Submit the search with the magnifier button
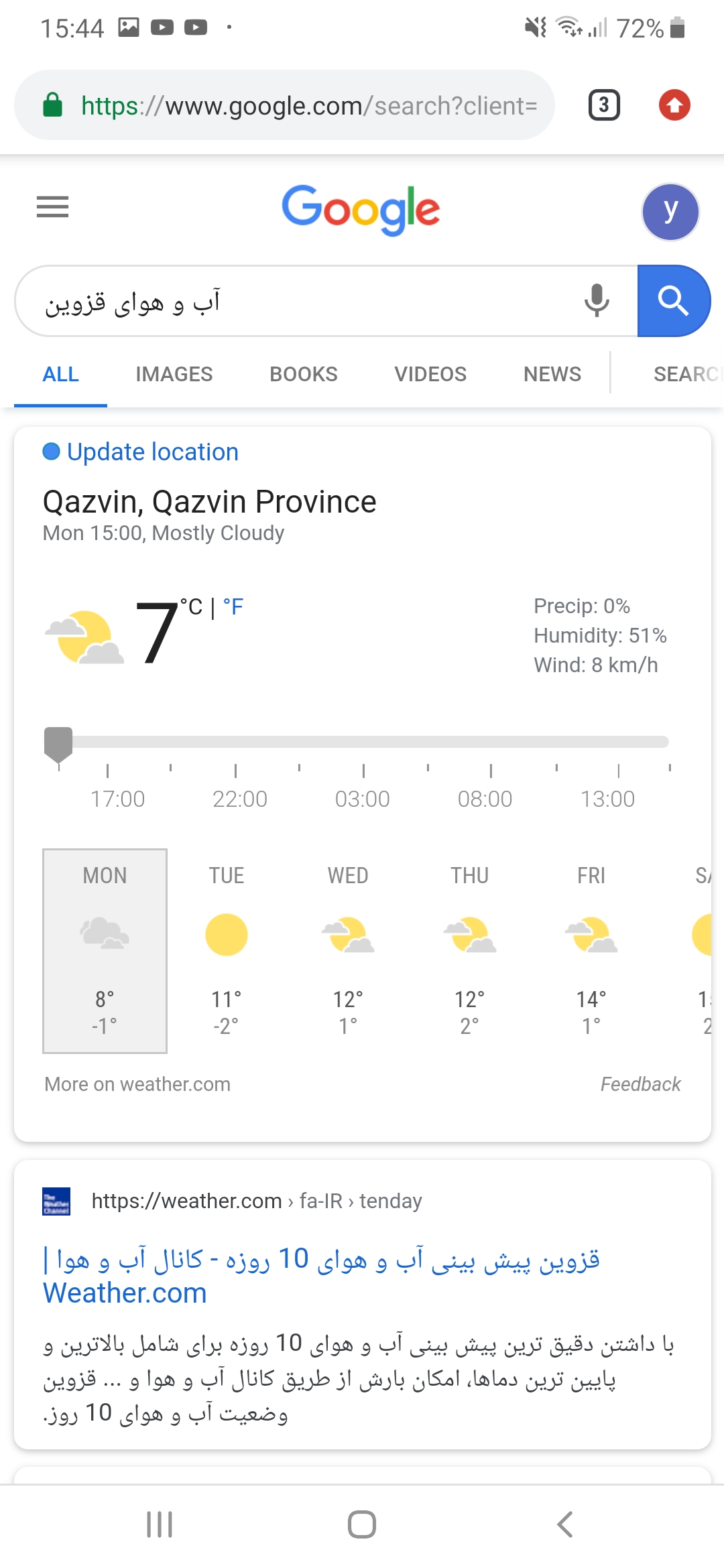Image resolution: width=724 pixels, height=1568 pixels. click(x=673, y=301)
